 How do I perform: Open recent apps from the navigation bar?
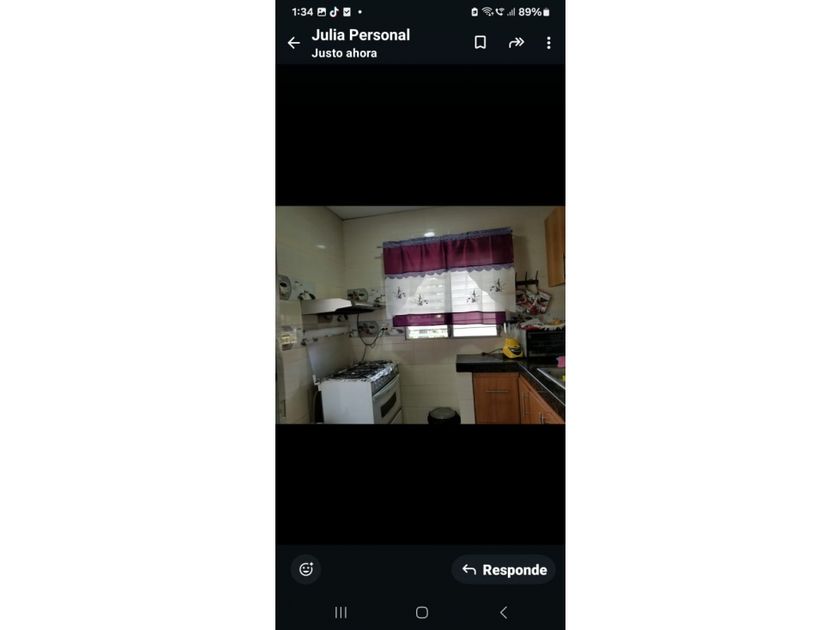341,612
